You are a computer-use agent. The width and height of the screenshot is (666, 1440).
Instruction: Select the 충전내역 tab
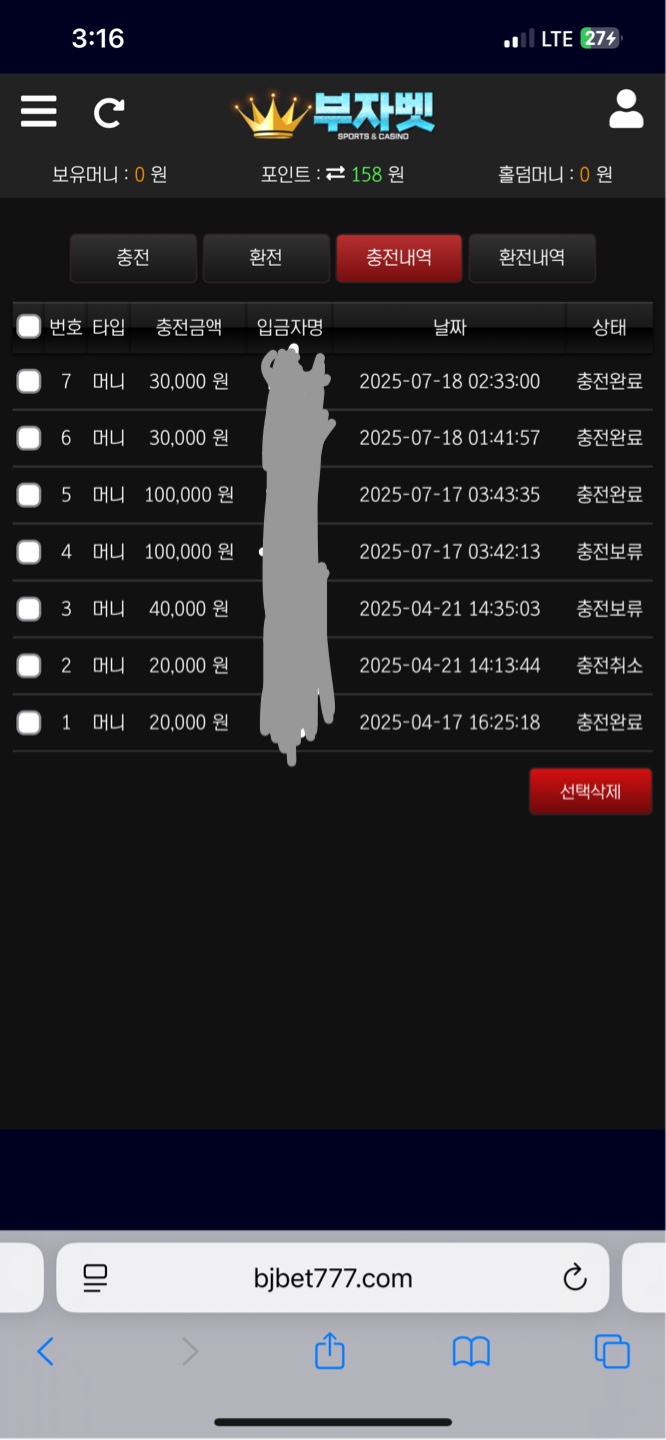[x=399, y=258]
